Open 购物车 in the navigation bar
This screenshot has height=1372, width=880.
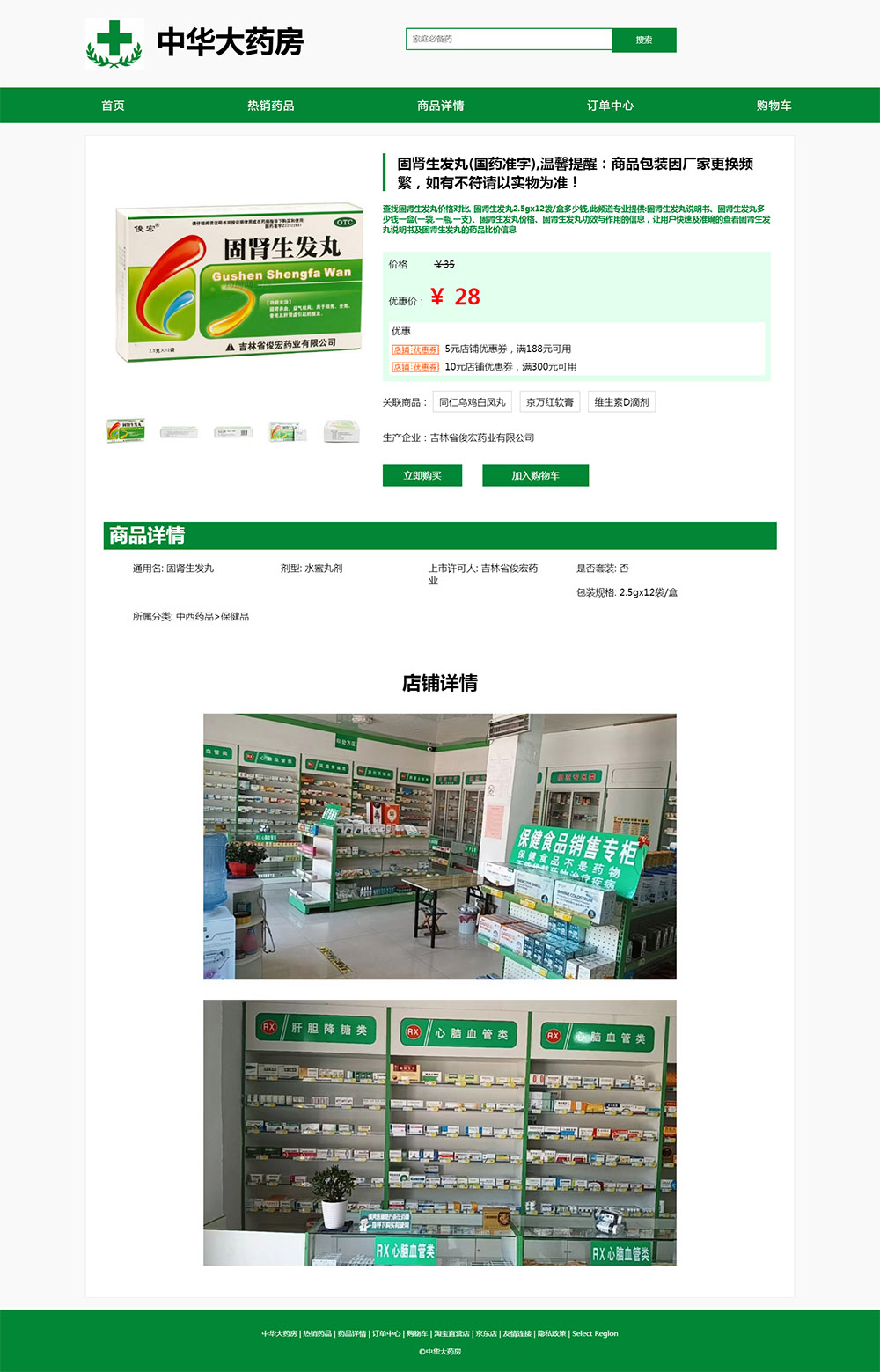pos(774,106)
